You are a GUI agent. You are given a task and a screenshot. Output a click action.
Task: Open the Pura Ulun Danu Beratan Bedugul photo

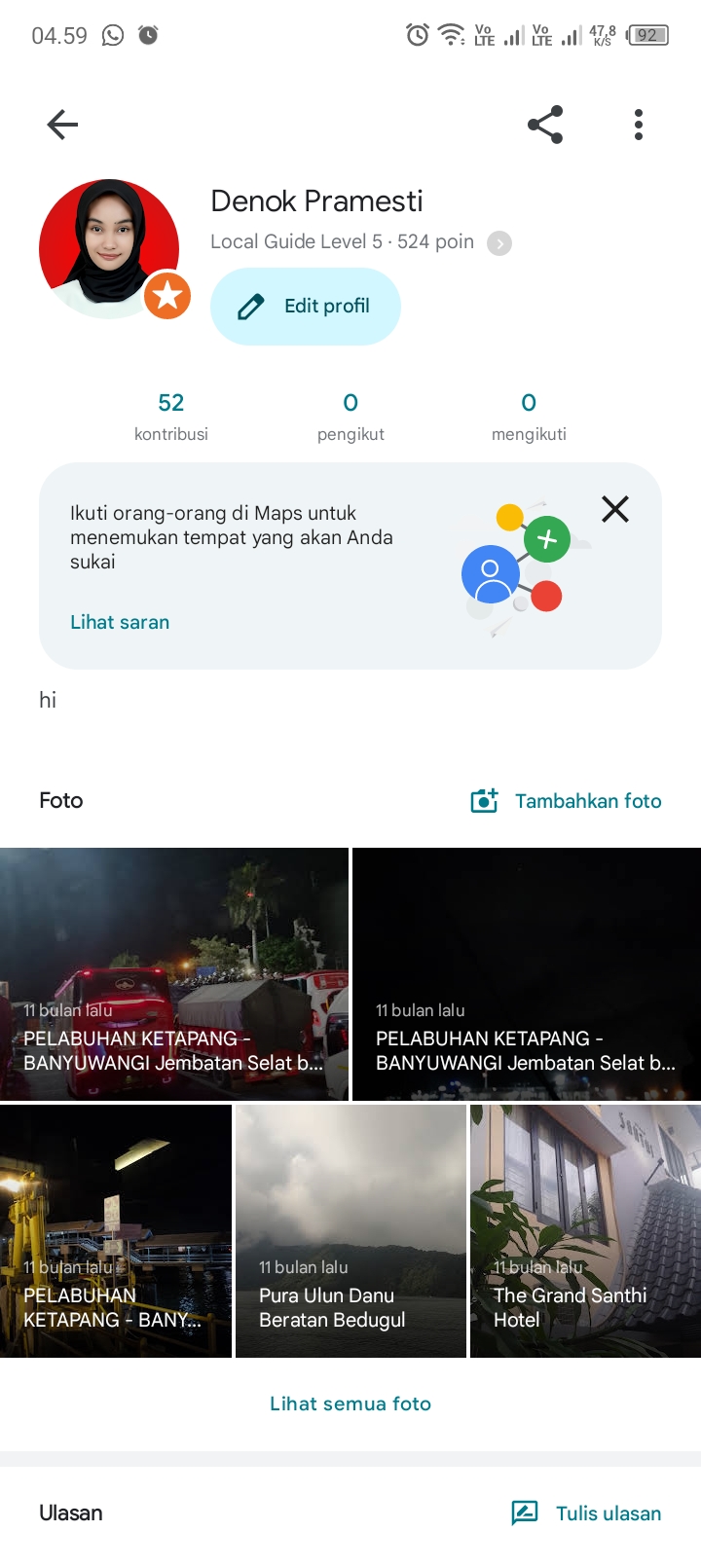coord(350,1230)
